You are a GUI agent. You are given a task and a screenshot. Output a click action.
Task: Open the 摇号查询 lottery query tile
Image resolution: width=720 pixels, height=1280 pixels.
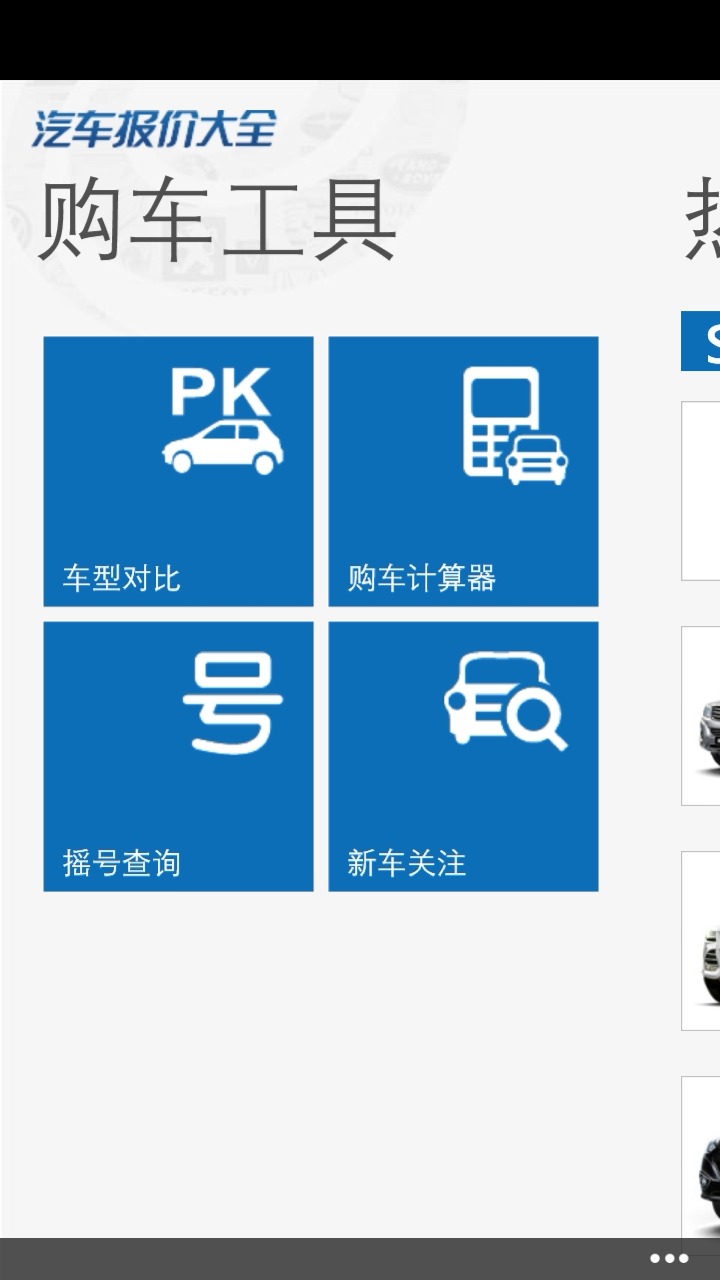click(x=178, y=756)
